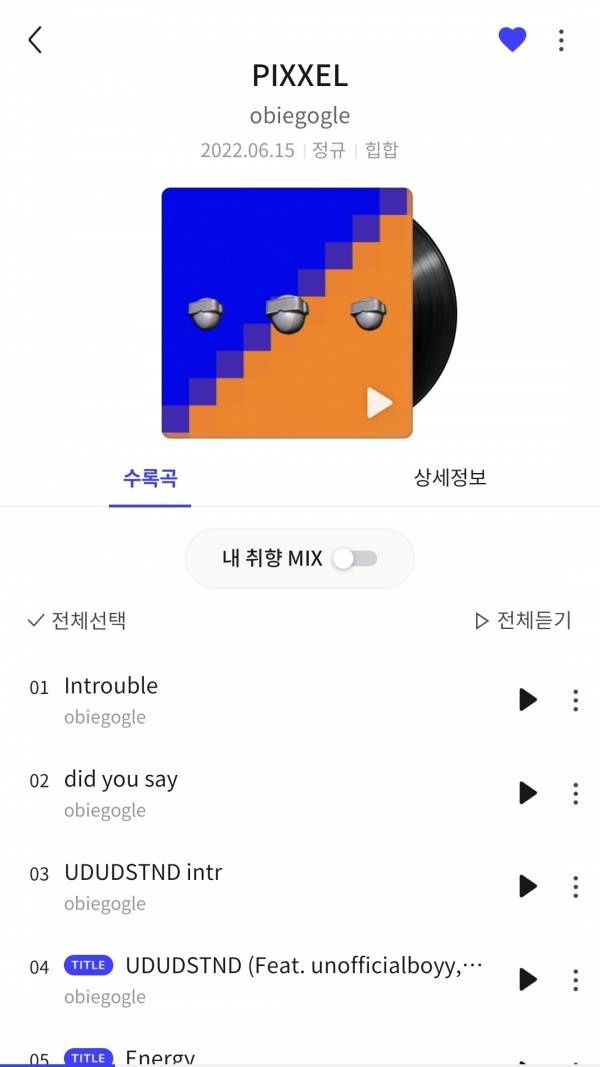
Task: Open more options for did you say
Action: 575,793
